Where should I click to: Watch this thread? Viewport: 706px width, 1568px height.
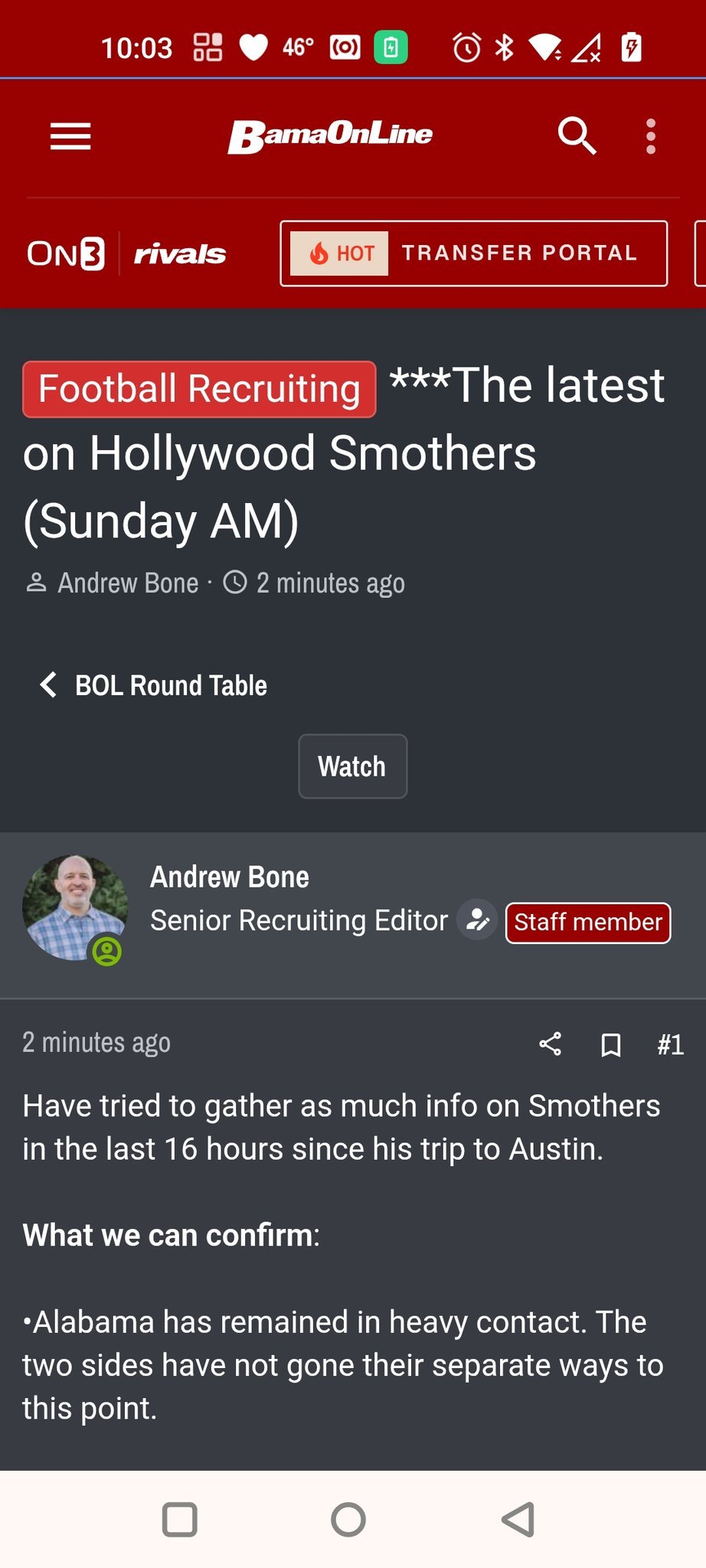coord(352,766)
